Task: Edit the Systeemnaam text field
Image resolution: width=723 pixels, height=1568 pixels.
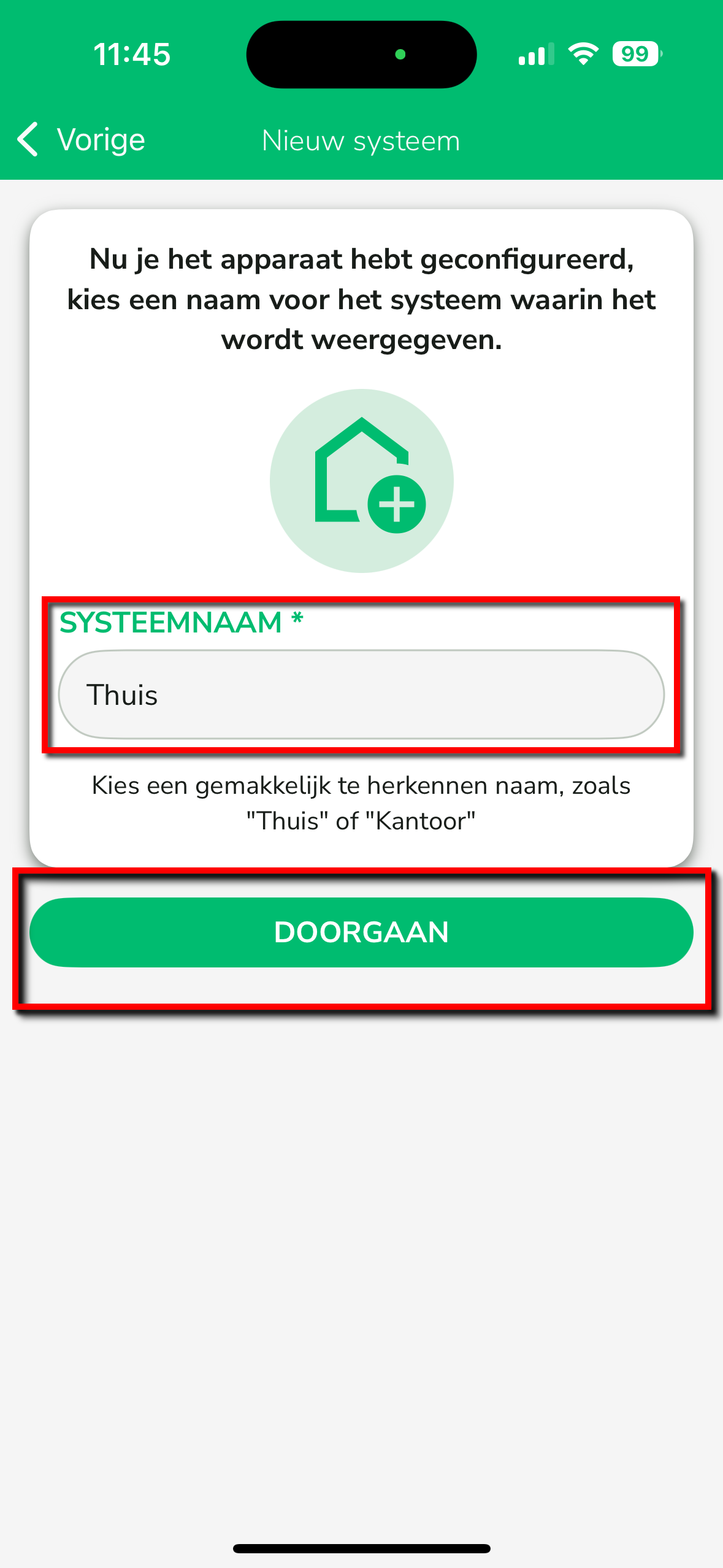Action: pos(361,694)
